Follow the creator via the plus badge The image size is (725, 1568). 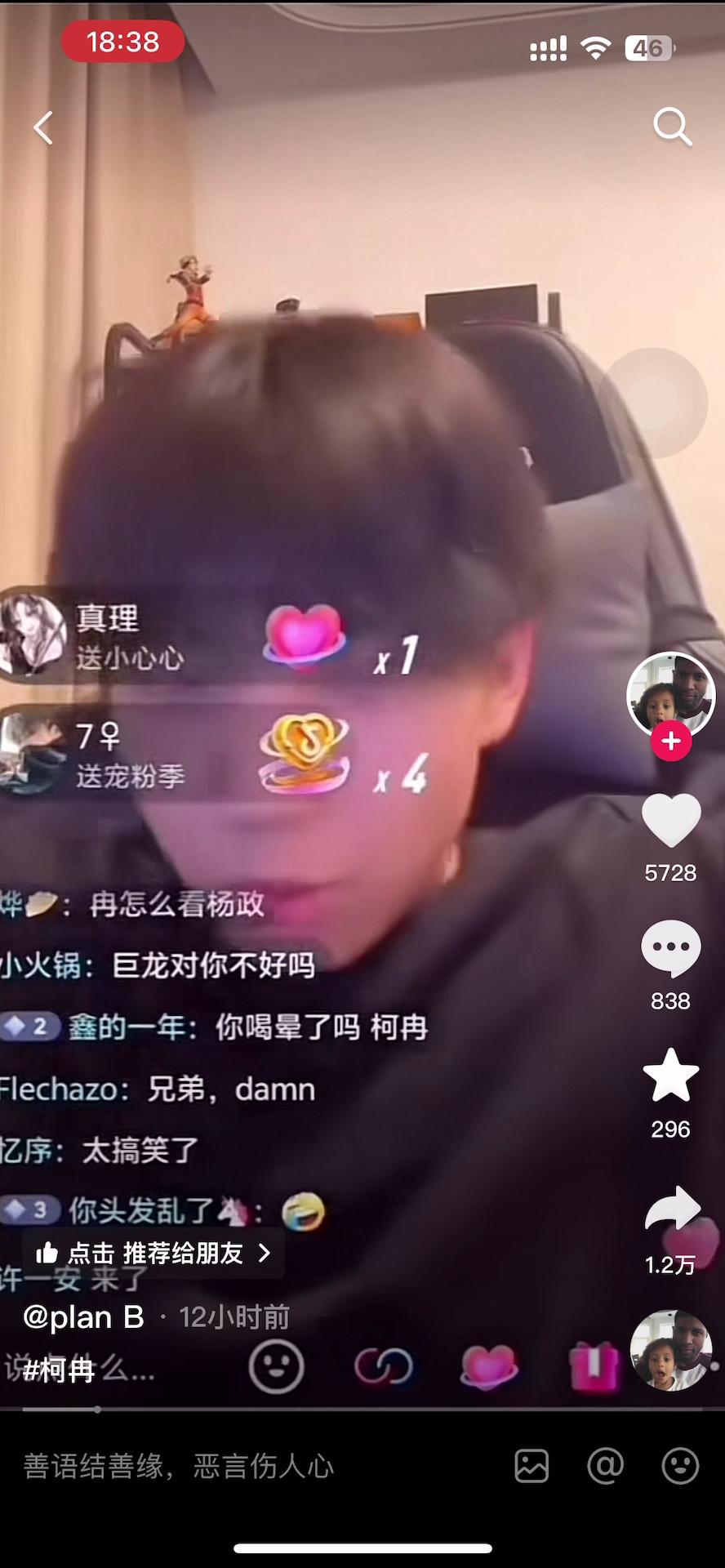[671, 741]
